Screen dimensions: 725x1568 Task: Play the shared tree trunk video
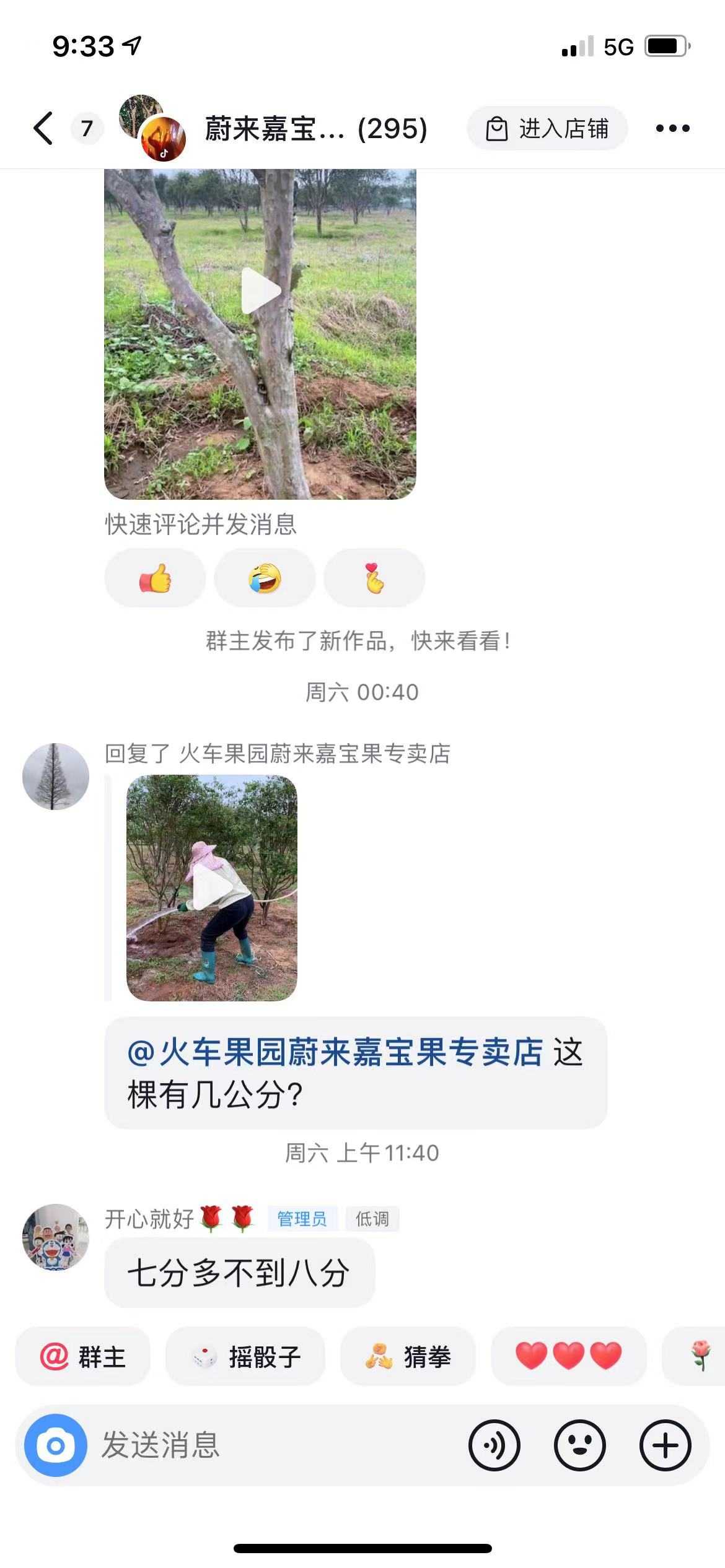[x=260, y=291]
